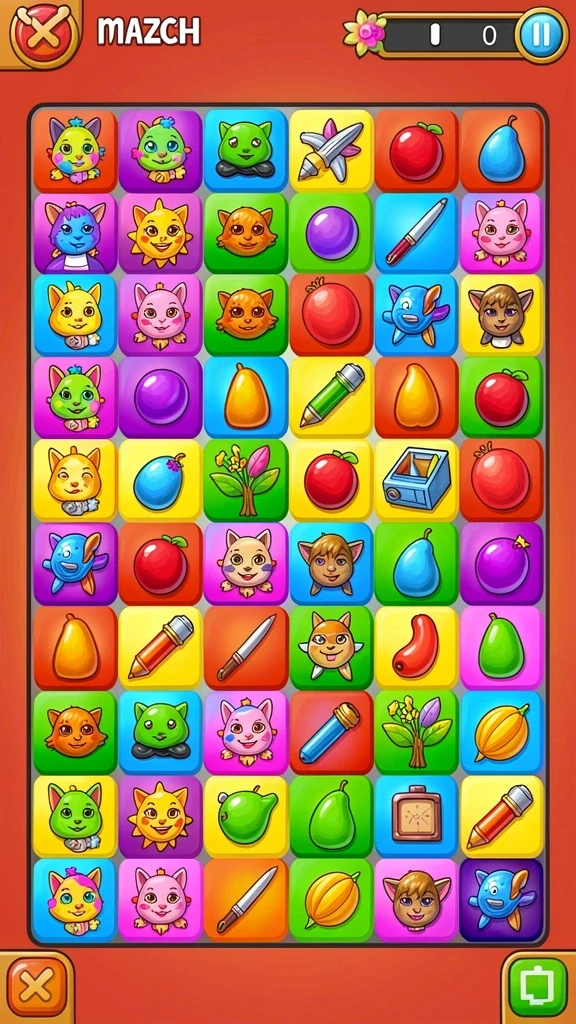Select the crossed swords tile on yellow
Screen dimensions: 576x1024
331,151
